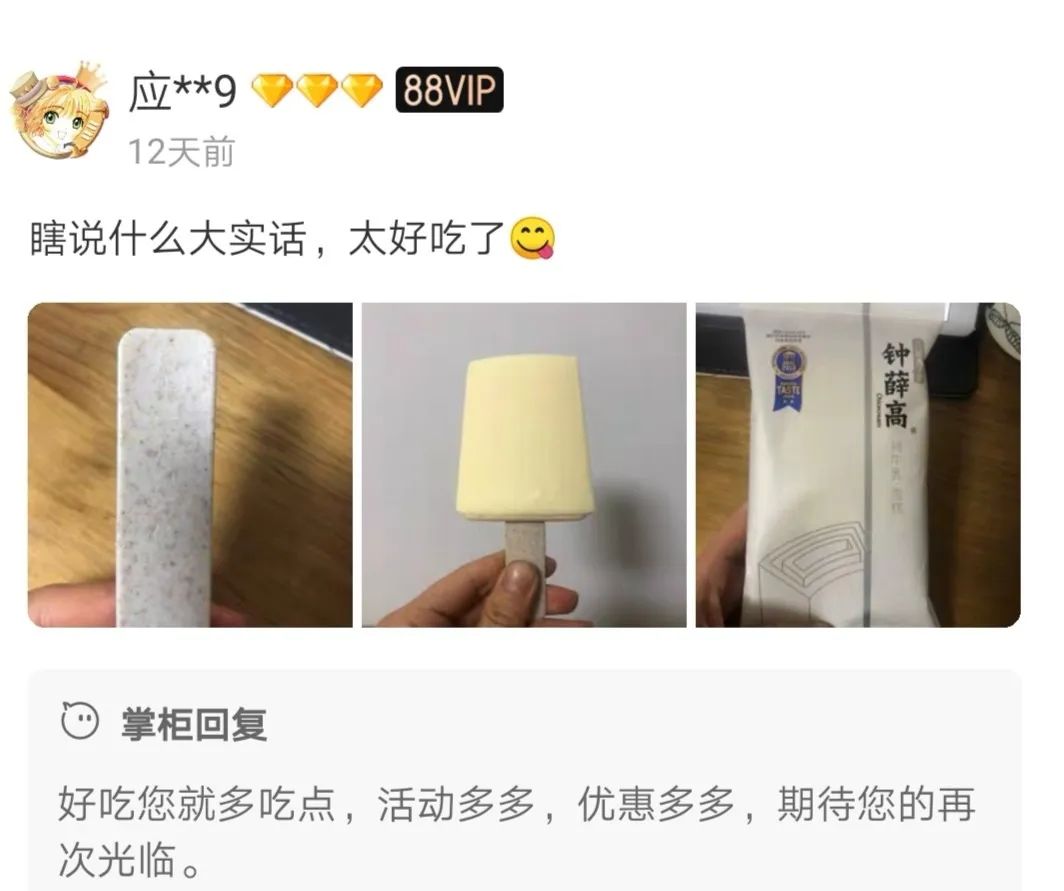Enlarge the 钟薛高 package photo
The width and height of the screenshot is (1064, 891).
(x=858, y=465)
